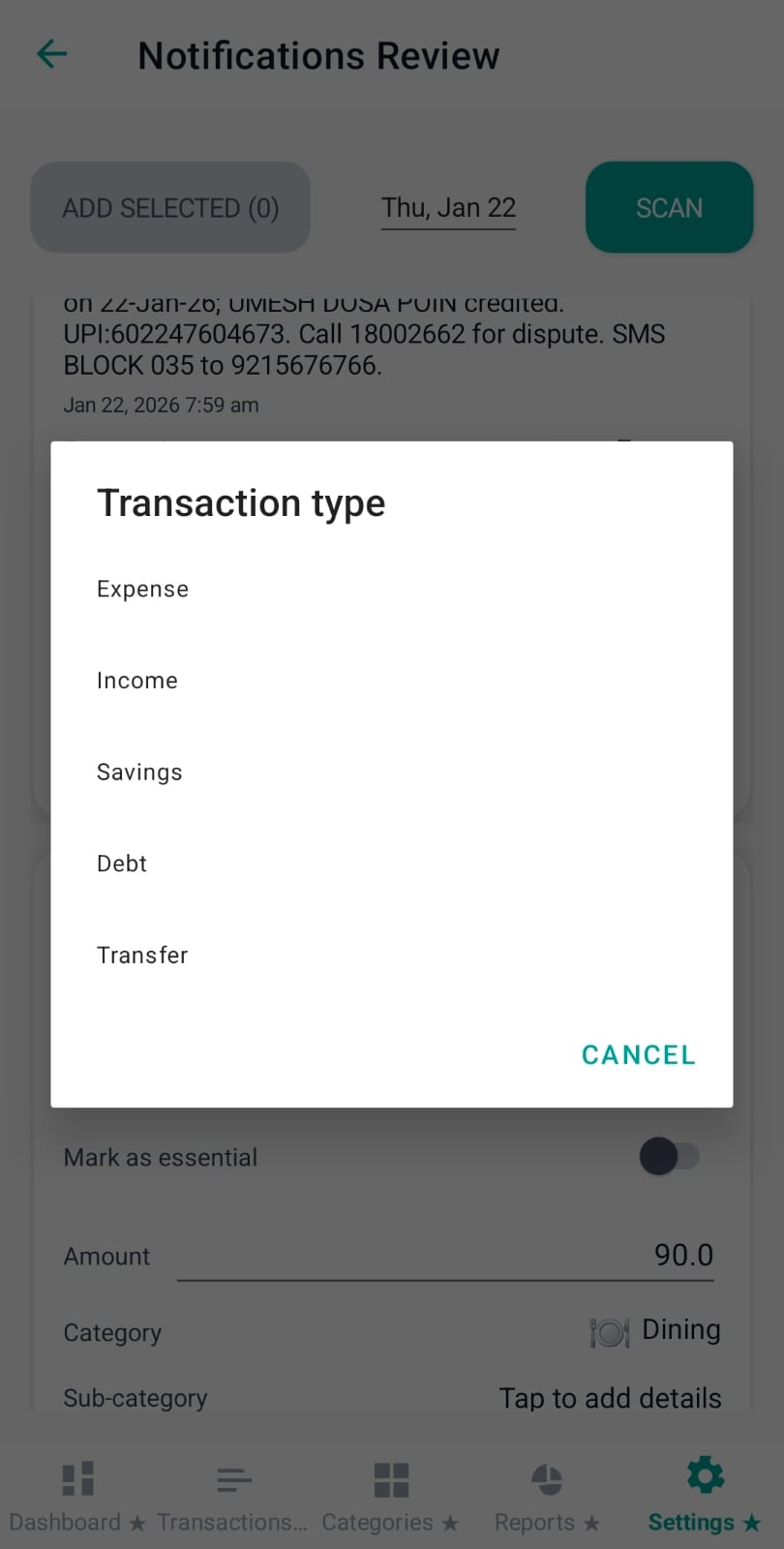Tap to add sub-category details
Viewport: 784px width, 1549px height.
click(x=610, y=1397)
